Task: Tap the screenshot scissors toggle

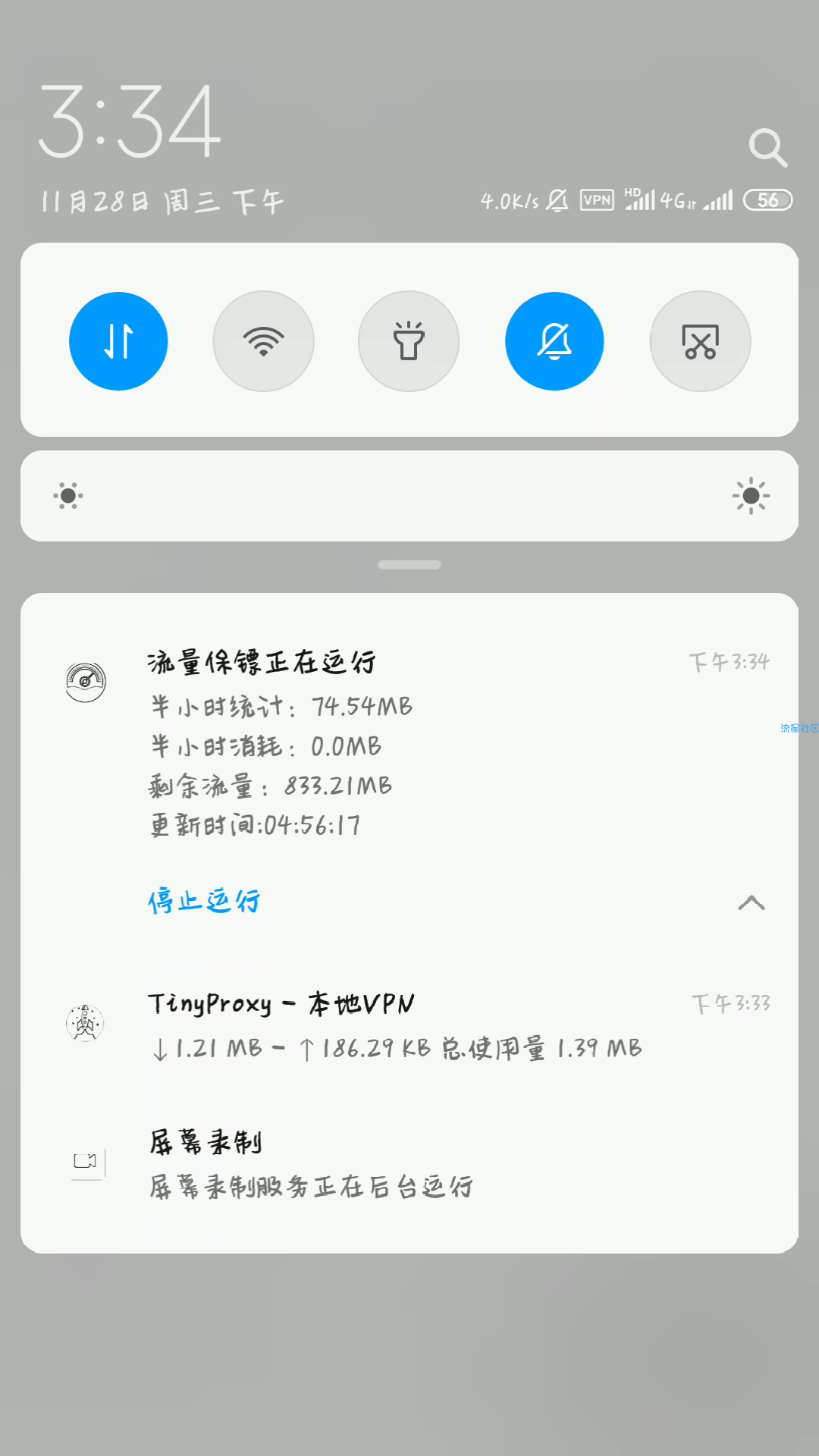Action: [701, 341]
